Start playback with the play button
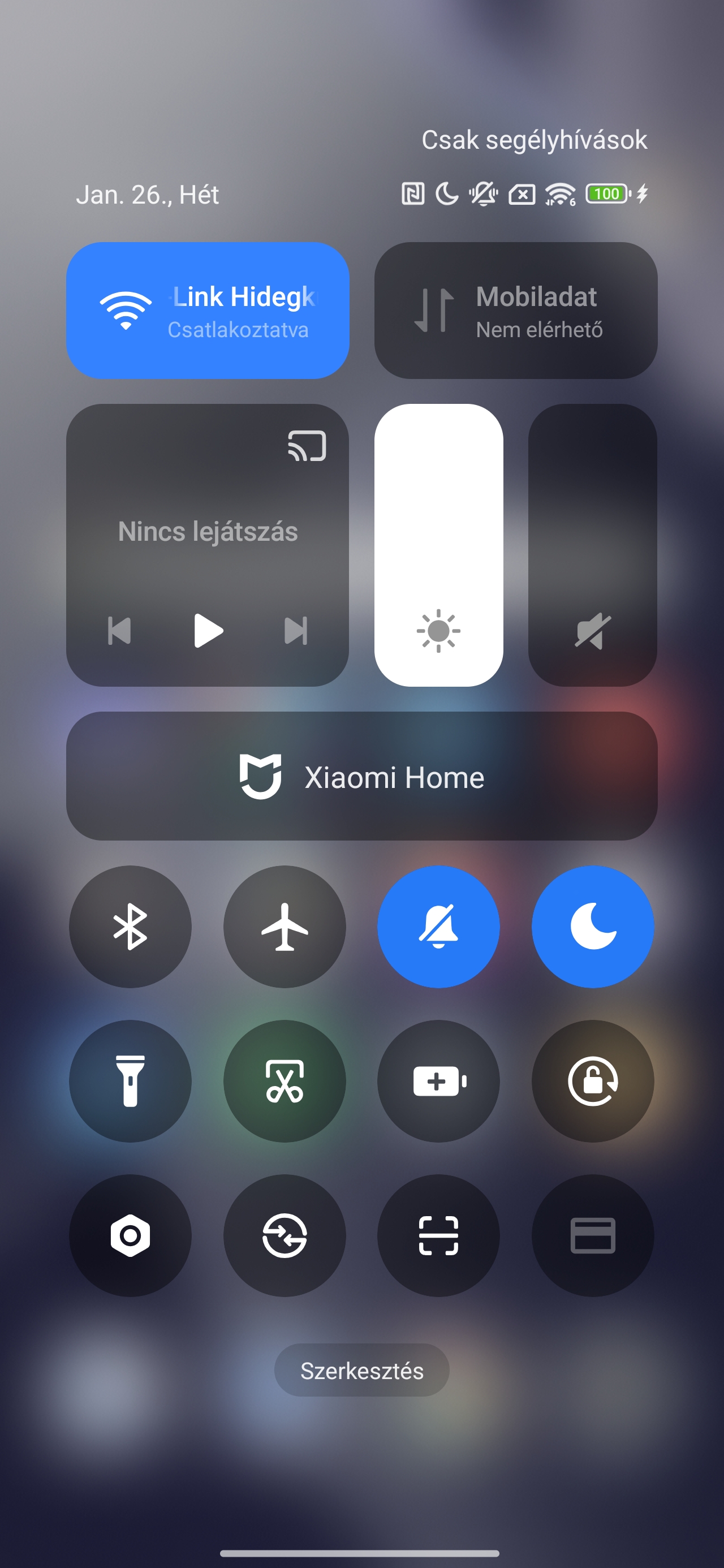This screenshot has height=1568, width=724. pos(208,631)
